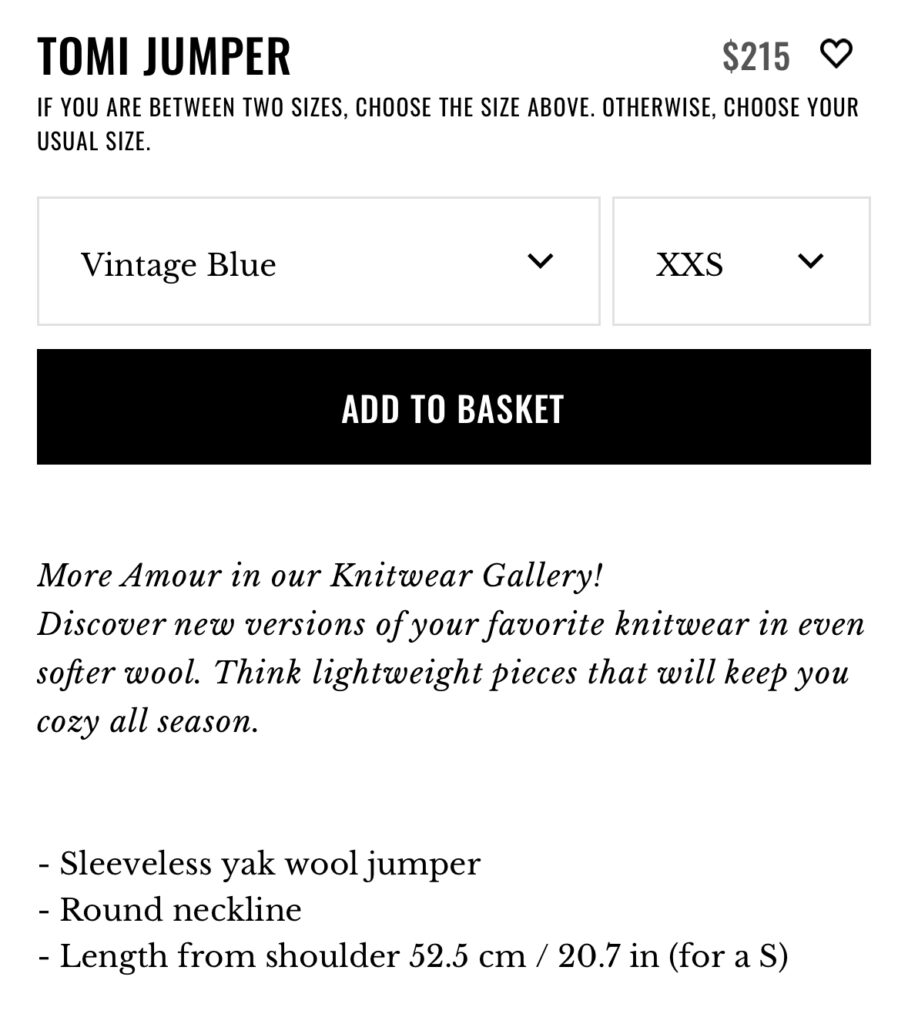
Task: Open the Vintage Blue color dropdown
Action: pos(318,262)
